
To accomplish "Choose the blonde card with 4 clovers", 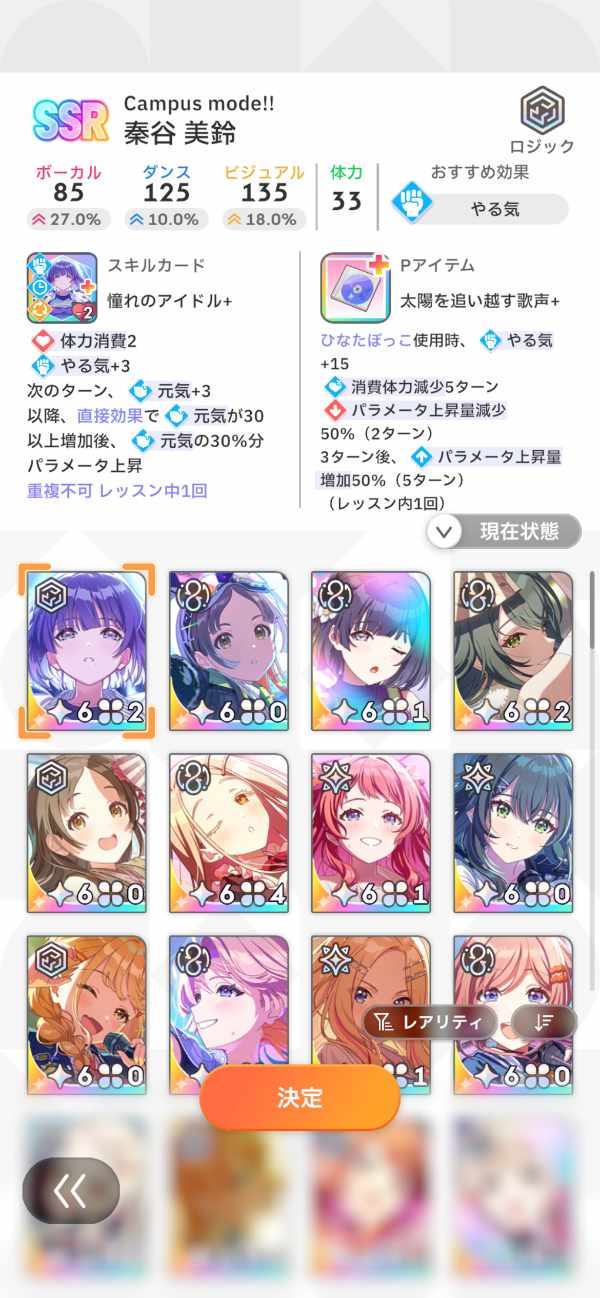I will pyautogui.click(x=229, y=832).
